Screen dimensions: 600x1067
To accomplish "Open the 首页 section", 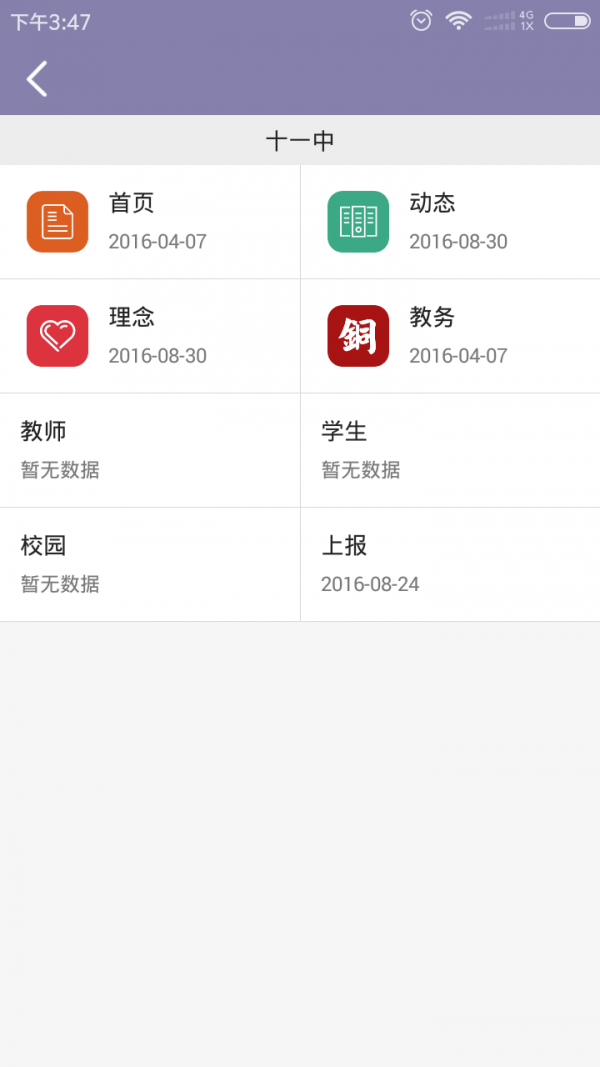I will click(150, 222).
